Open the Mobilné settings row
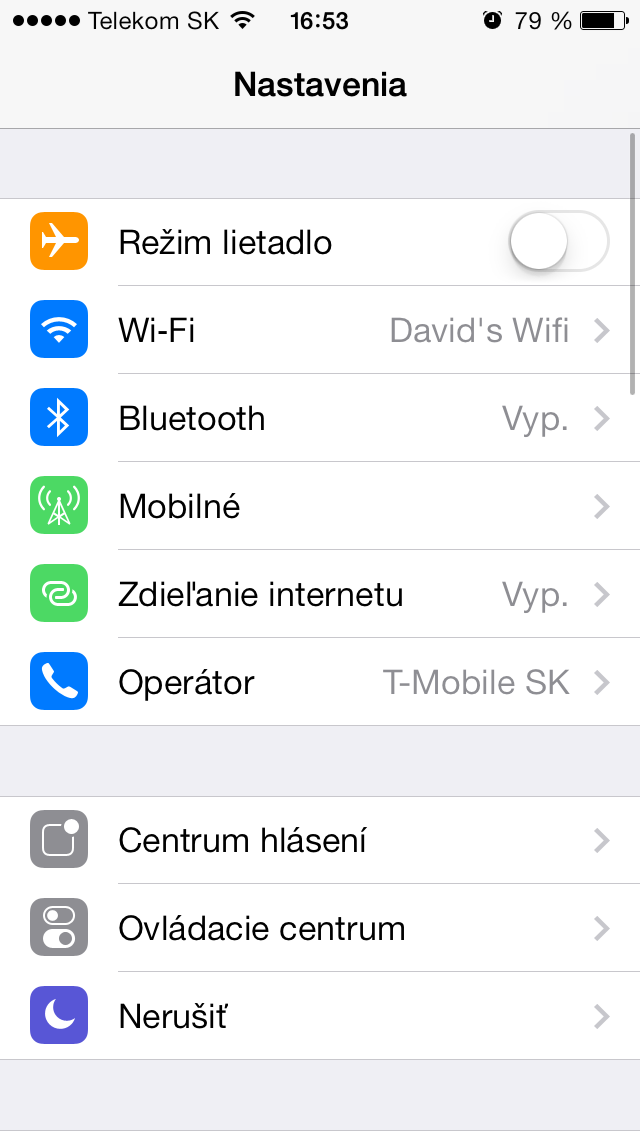640x1136 pixels. pyautogui.click(x=320, y=506)
